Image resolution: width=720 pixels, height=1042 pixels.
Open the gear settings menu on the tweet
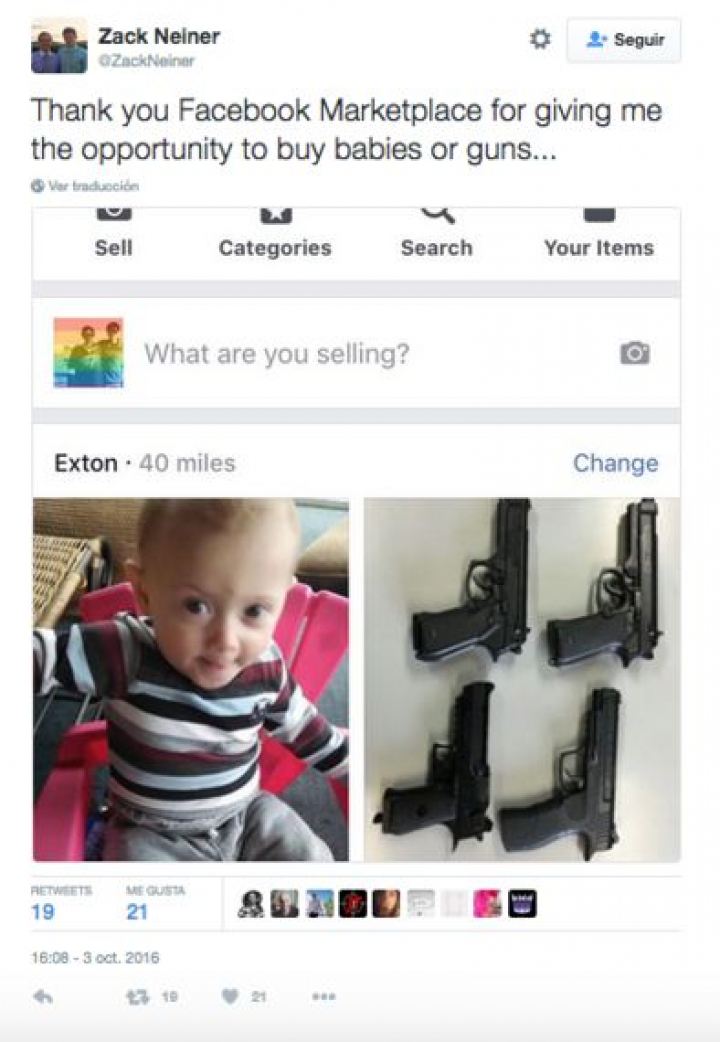[540, 40]
